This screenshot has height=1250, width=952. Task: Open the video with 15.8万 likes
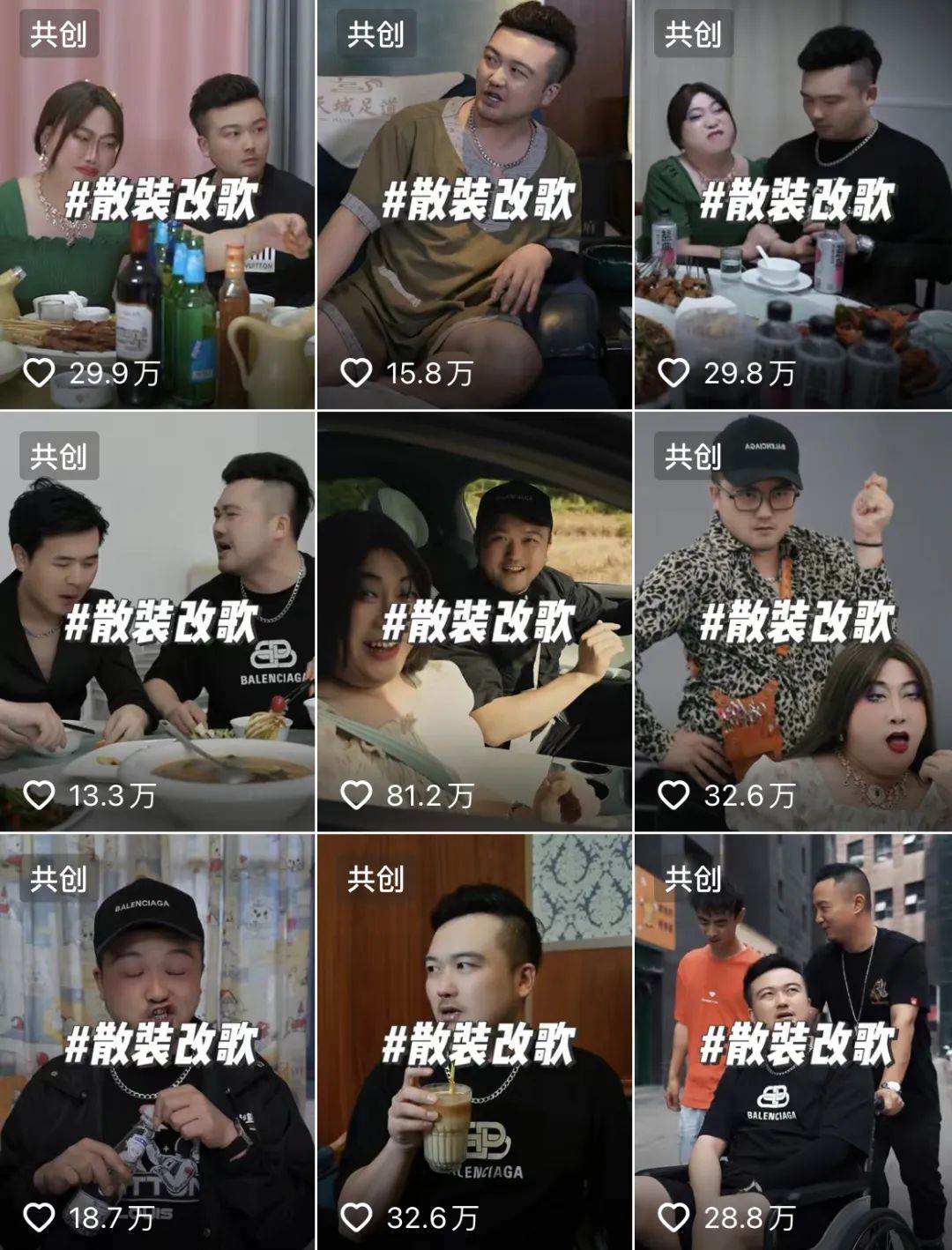474,205
